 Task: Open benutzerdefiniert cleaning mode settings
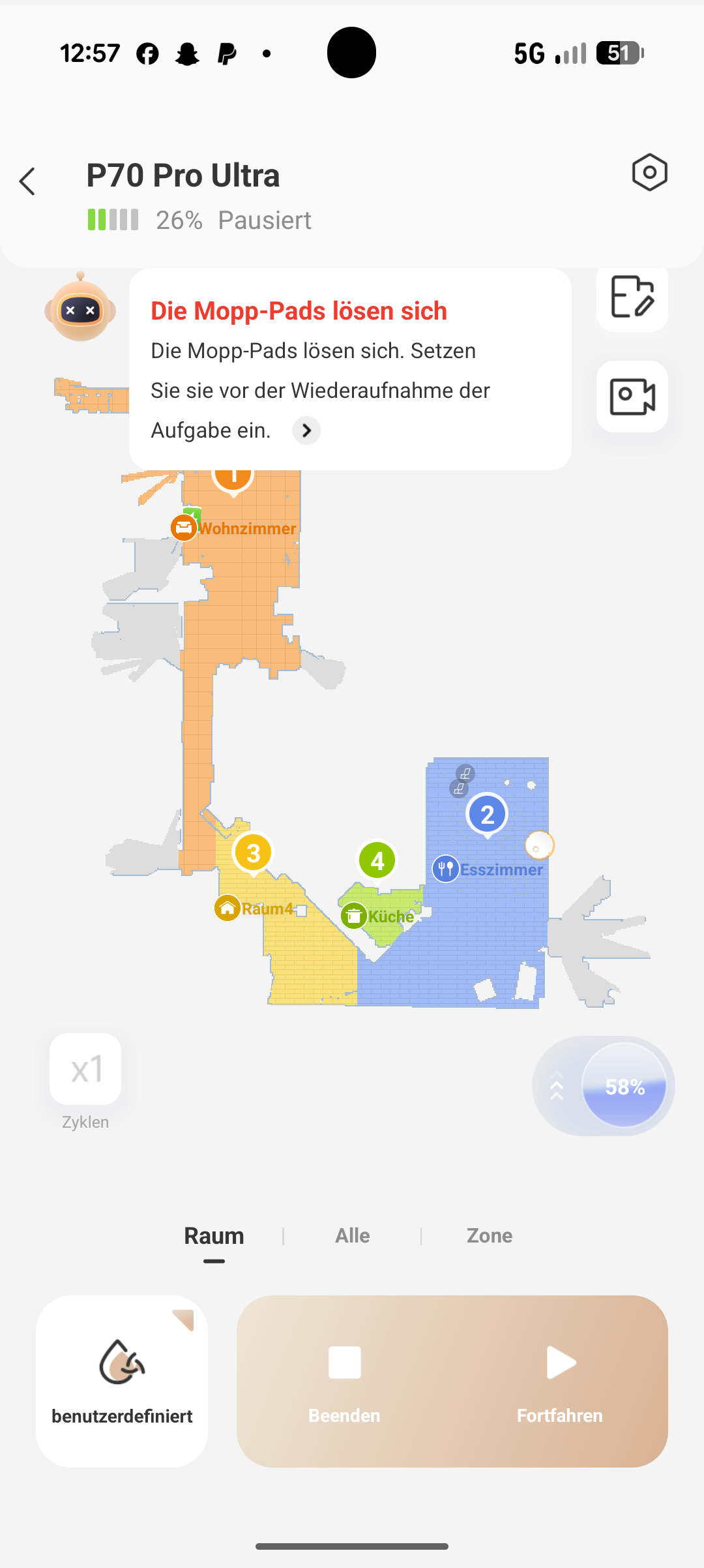pos(122,1381)
